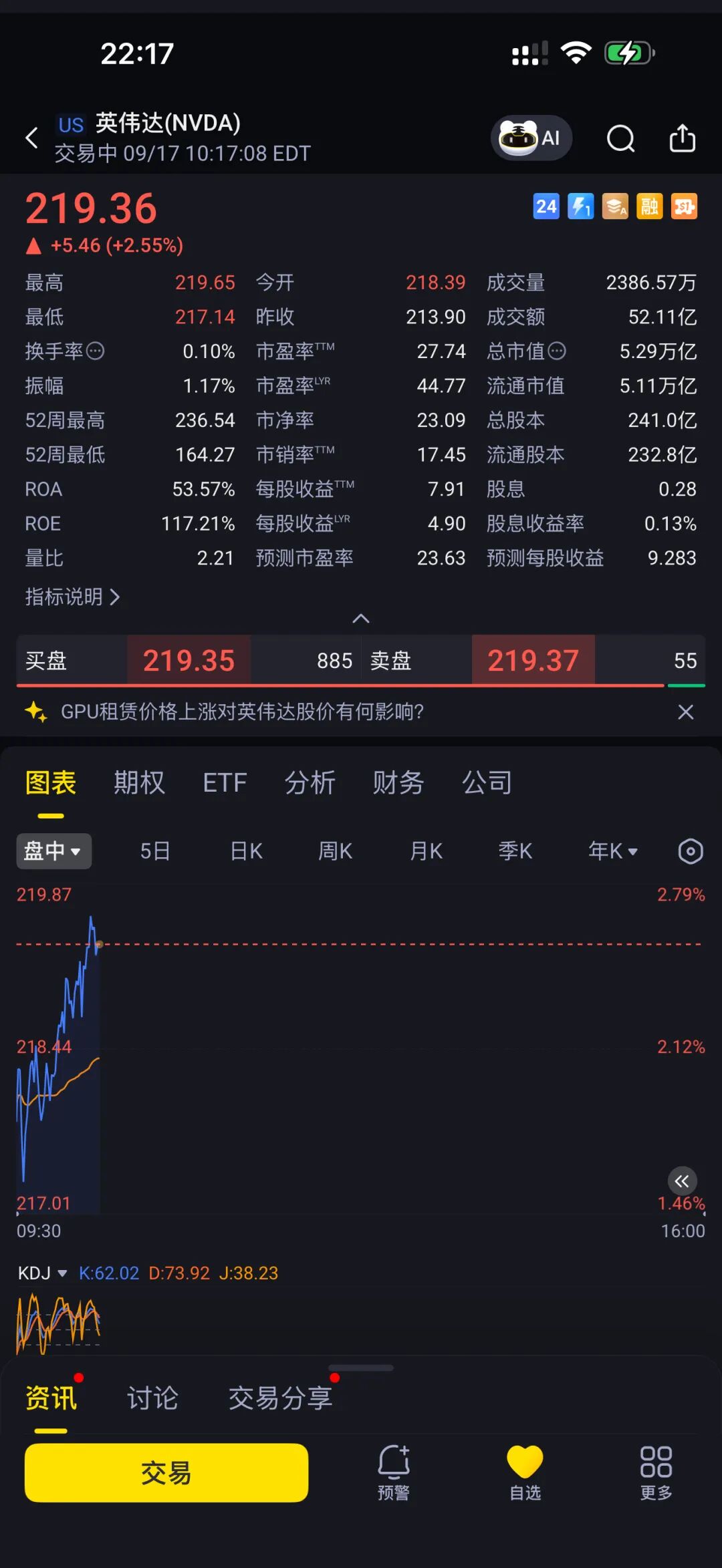Switch to the ETF tab
722x1568 pixels.
(x=225, y=782)
